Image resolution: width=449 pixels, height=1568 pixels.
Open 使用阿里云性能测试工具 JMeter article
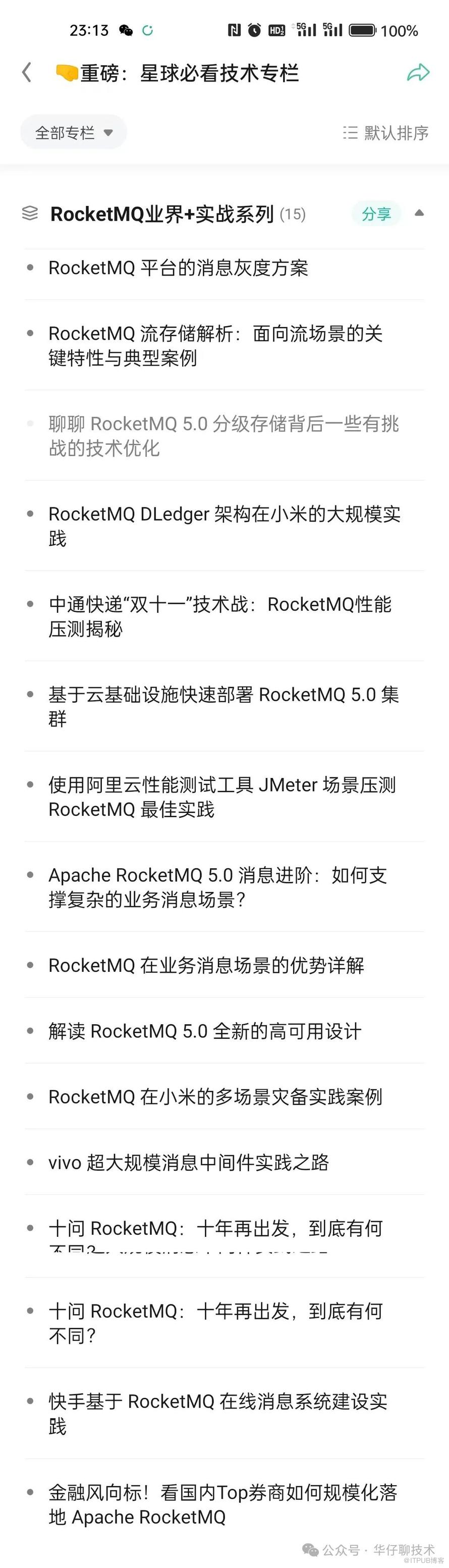coord(222,796)
